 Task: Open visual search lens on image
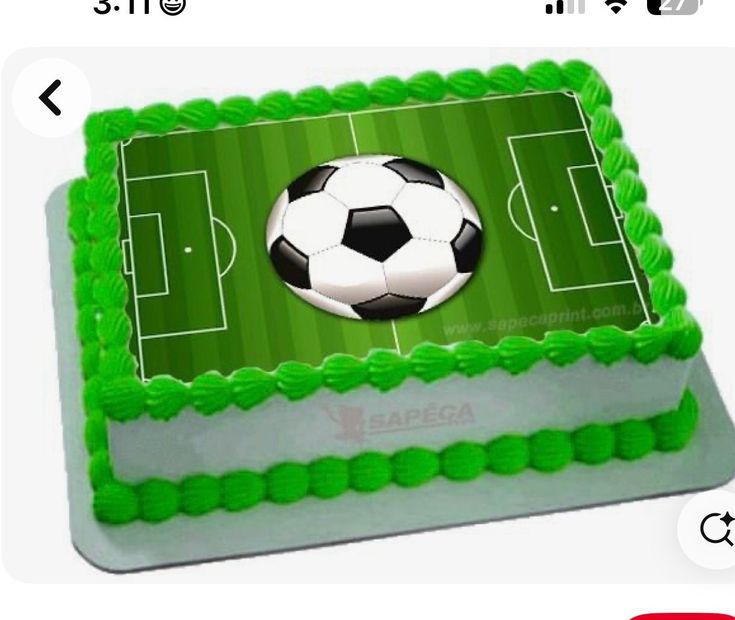click(716, 528)
